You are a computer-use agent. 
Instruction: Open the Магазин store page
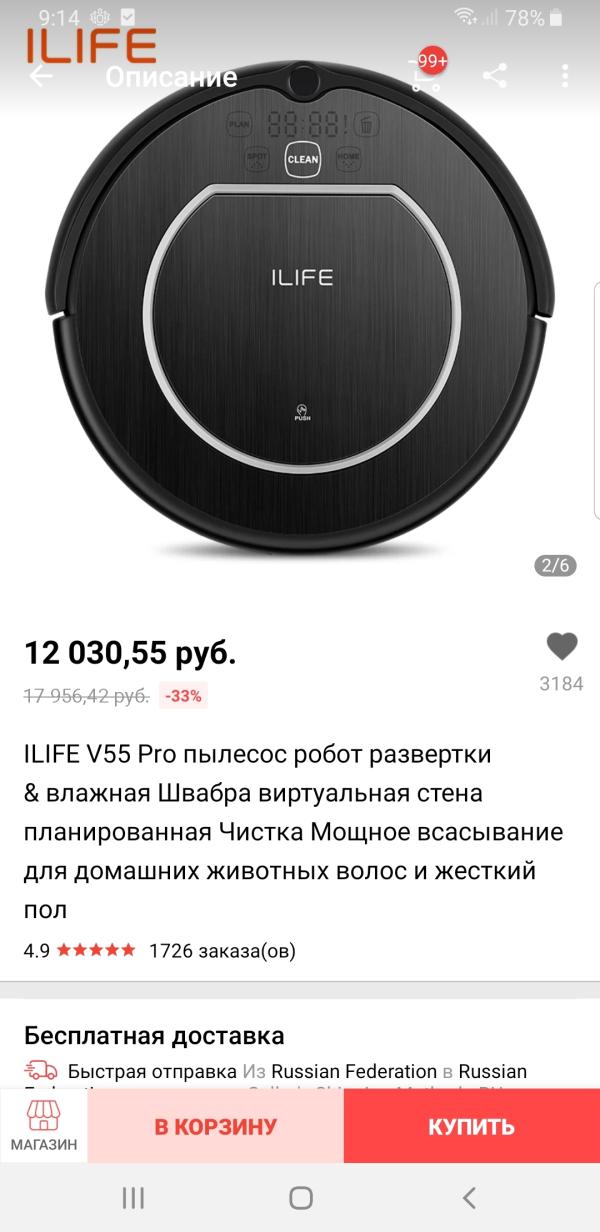click(x=44, y=1126)
